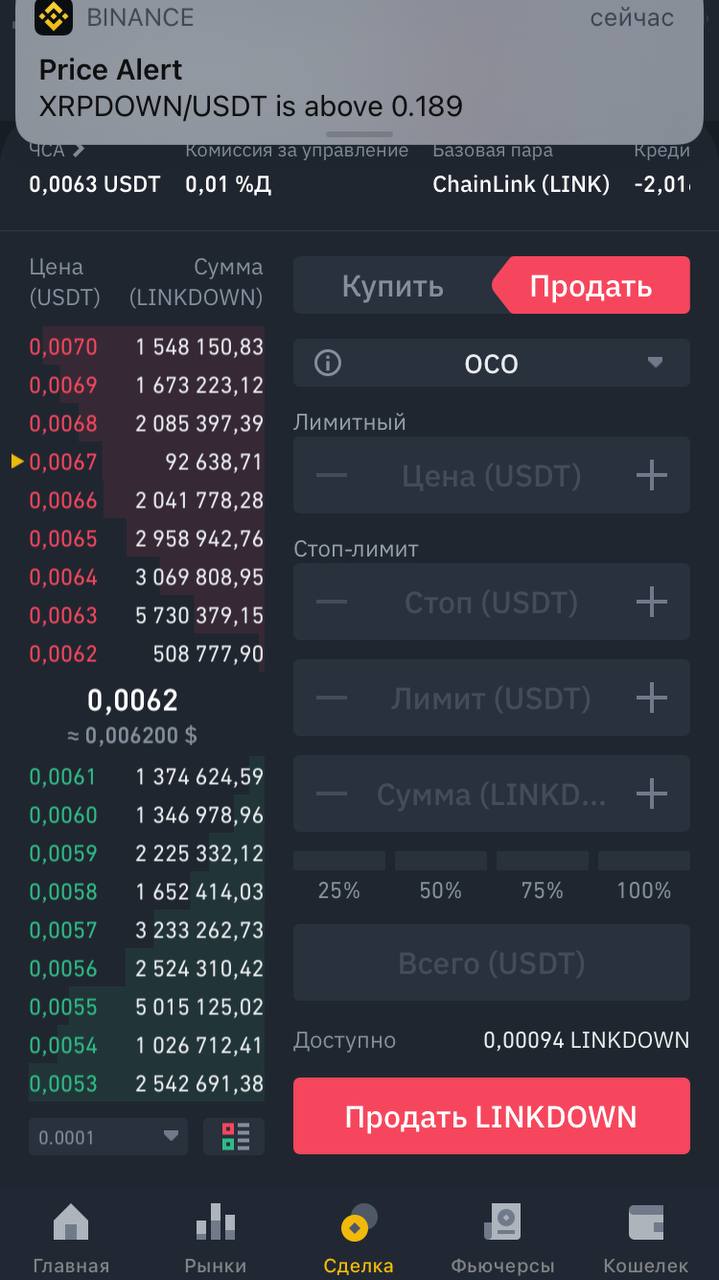Open the 0.0001 price precision dropdown

(108, 1137)
